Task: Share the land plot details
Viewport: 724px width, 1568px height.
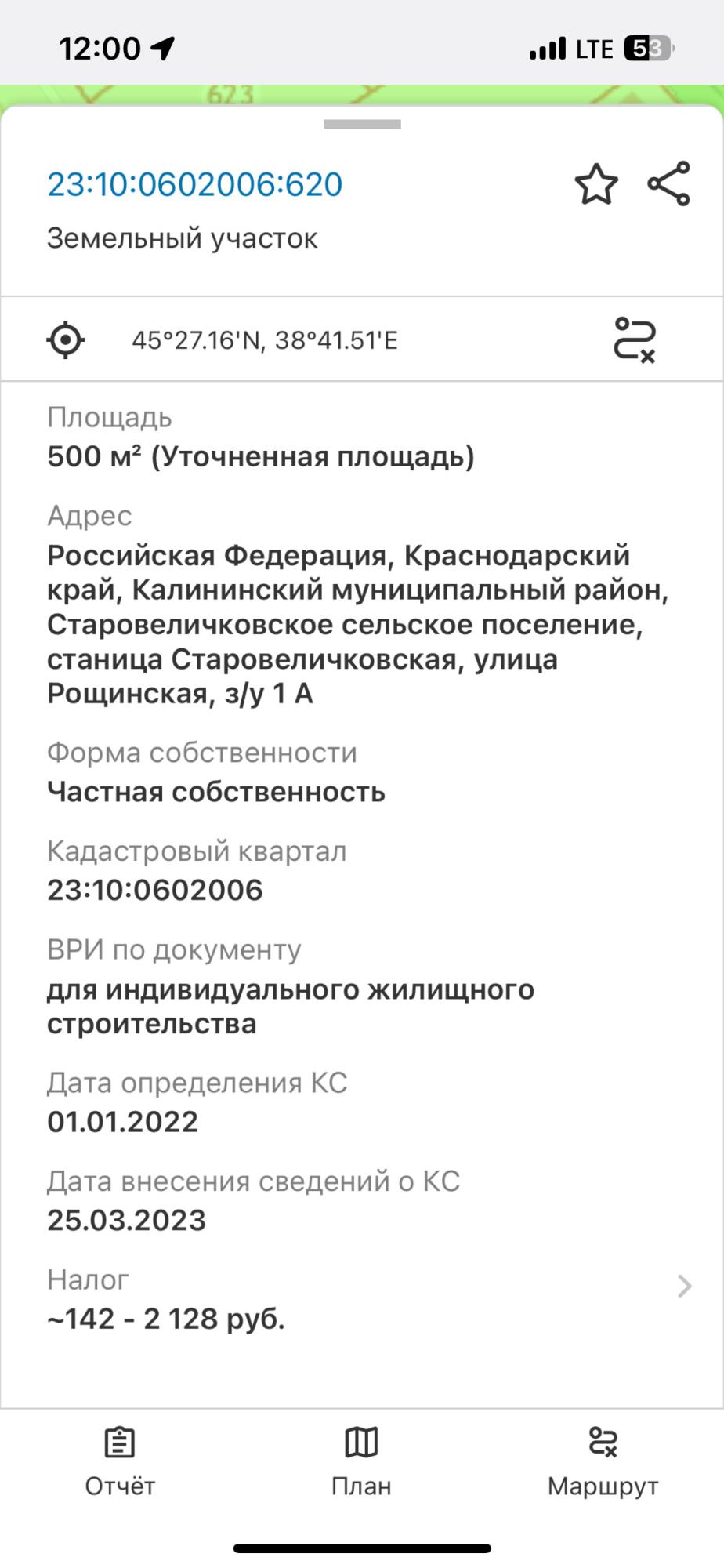Action: [x=669, y=184]
